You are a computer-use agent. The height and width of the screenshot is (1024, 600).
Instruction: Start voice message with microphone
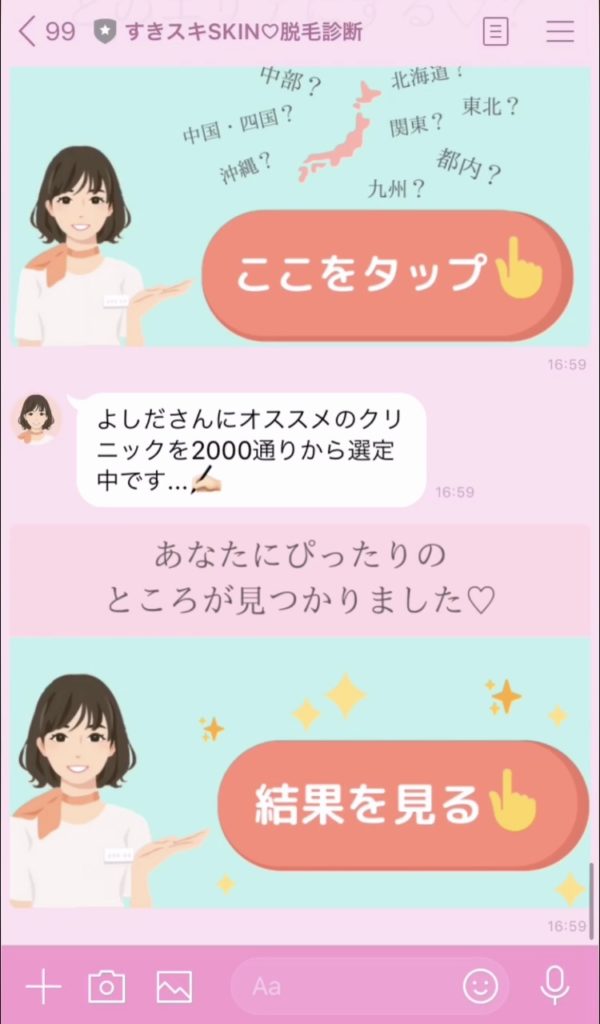pos(554,987)
